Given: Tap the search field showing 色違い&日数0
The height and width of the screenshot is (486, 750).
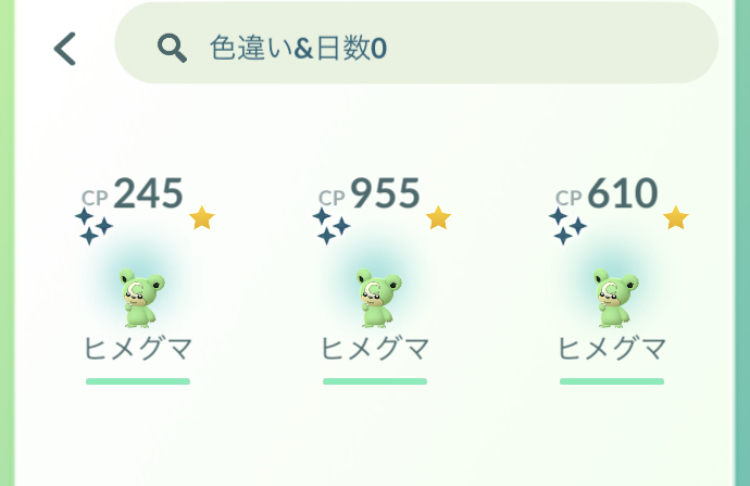Looking at the screenshot, I should tap(416, 48).
